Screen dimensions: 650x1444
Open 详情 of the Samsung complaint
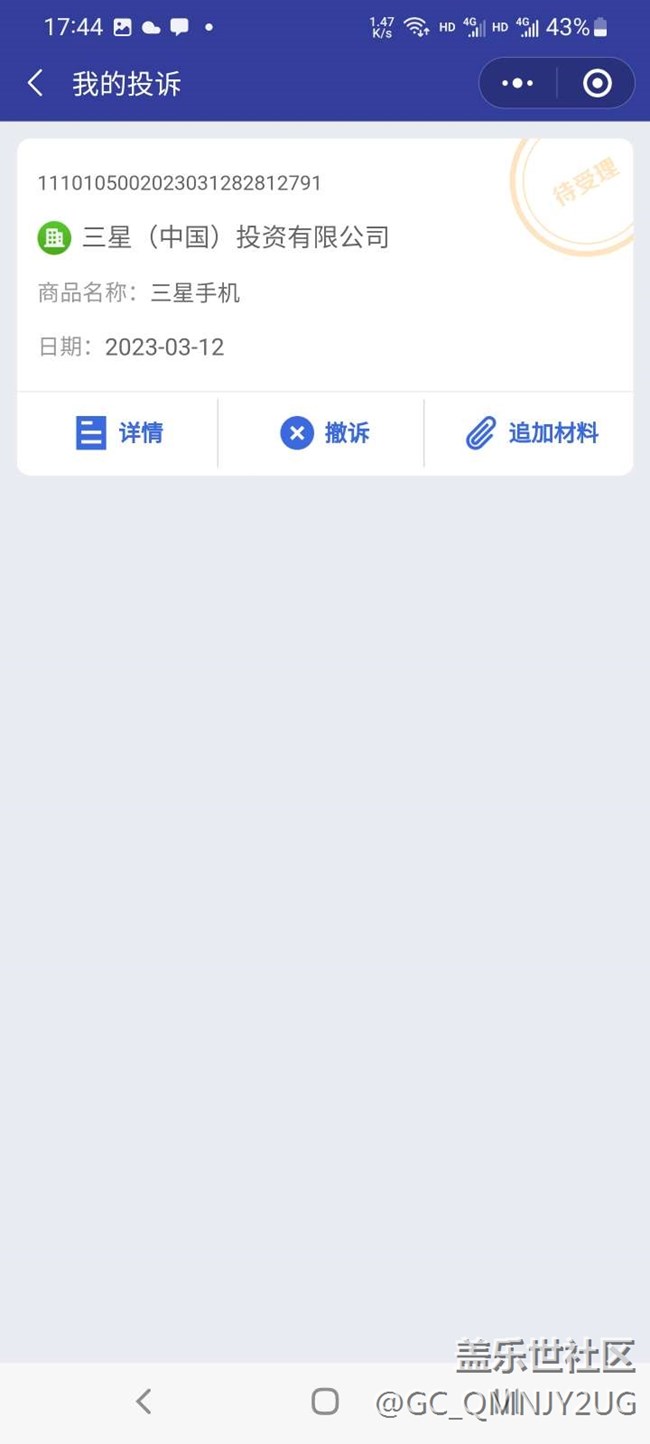(119, 433)
